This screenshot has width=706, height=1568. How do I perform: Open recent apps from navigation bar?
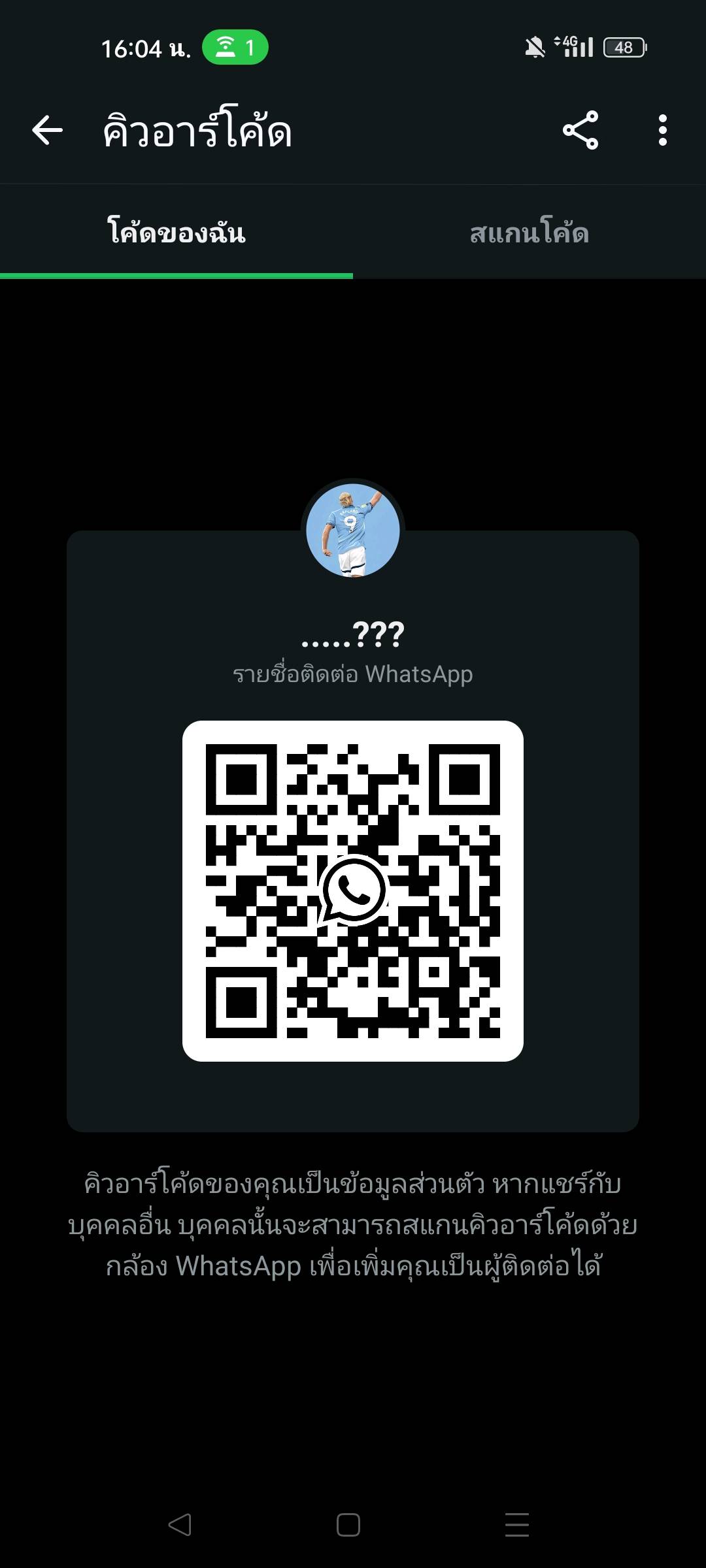pos(516,1525)
